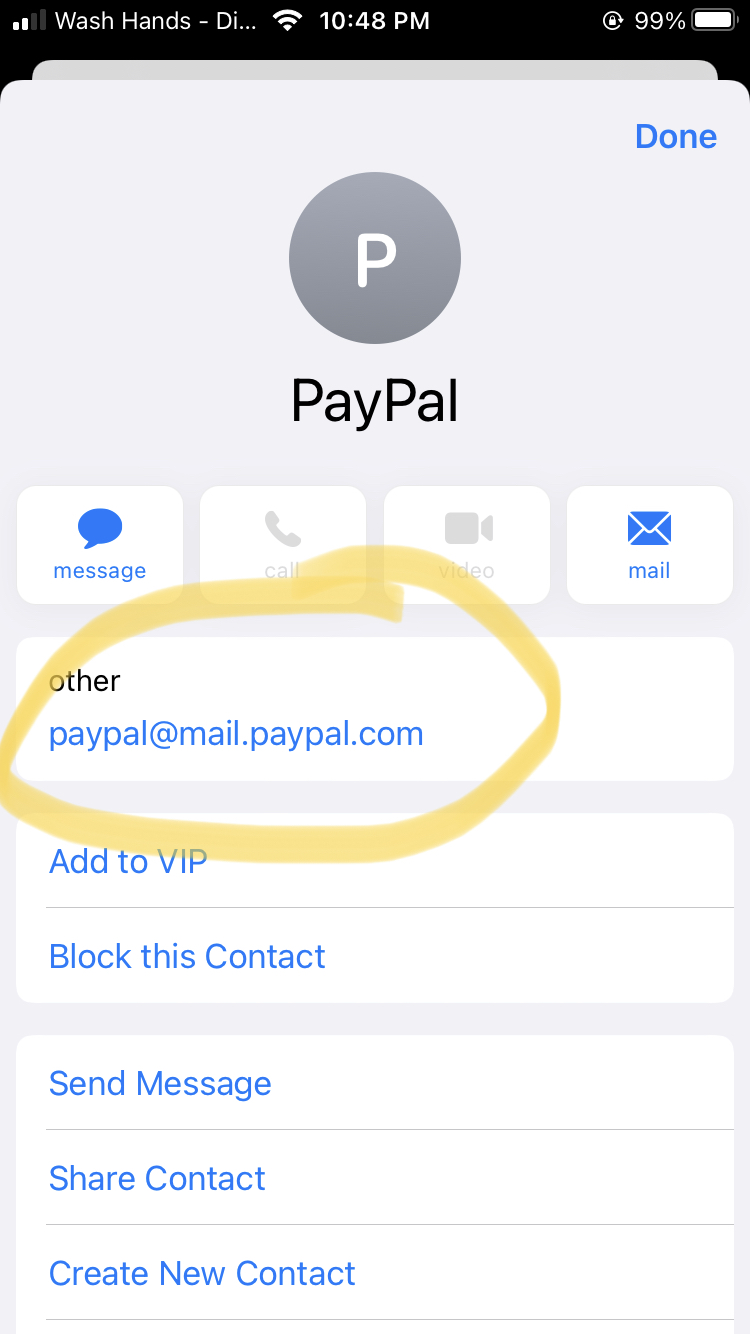Select Share Contact
Image resolution: width=750 pixels, height=1334 pixels.
pos(375,1178)
